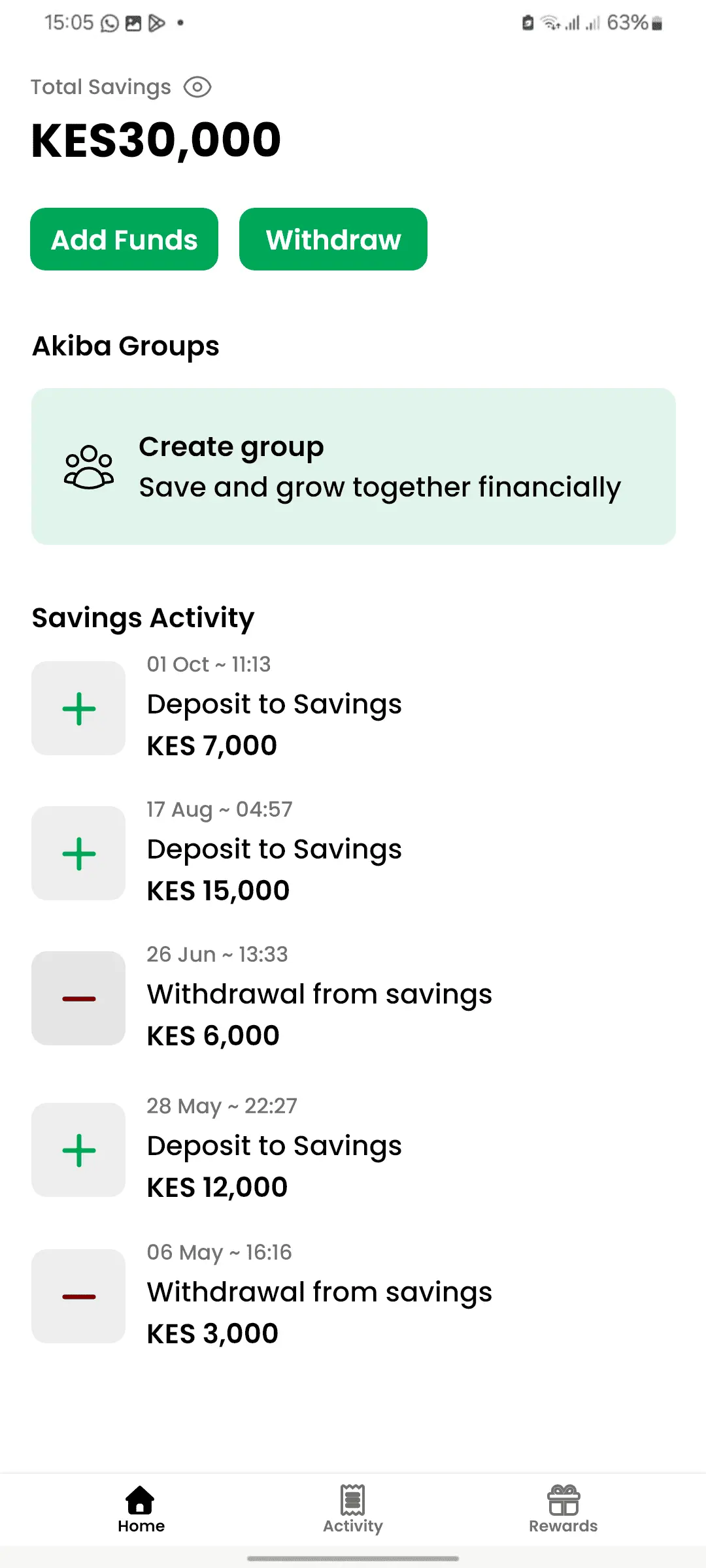706x1568 pixels.
Task: Tap the Add Funds button
Action: [124, 239]
